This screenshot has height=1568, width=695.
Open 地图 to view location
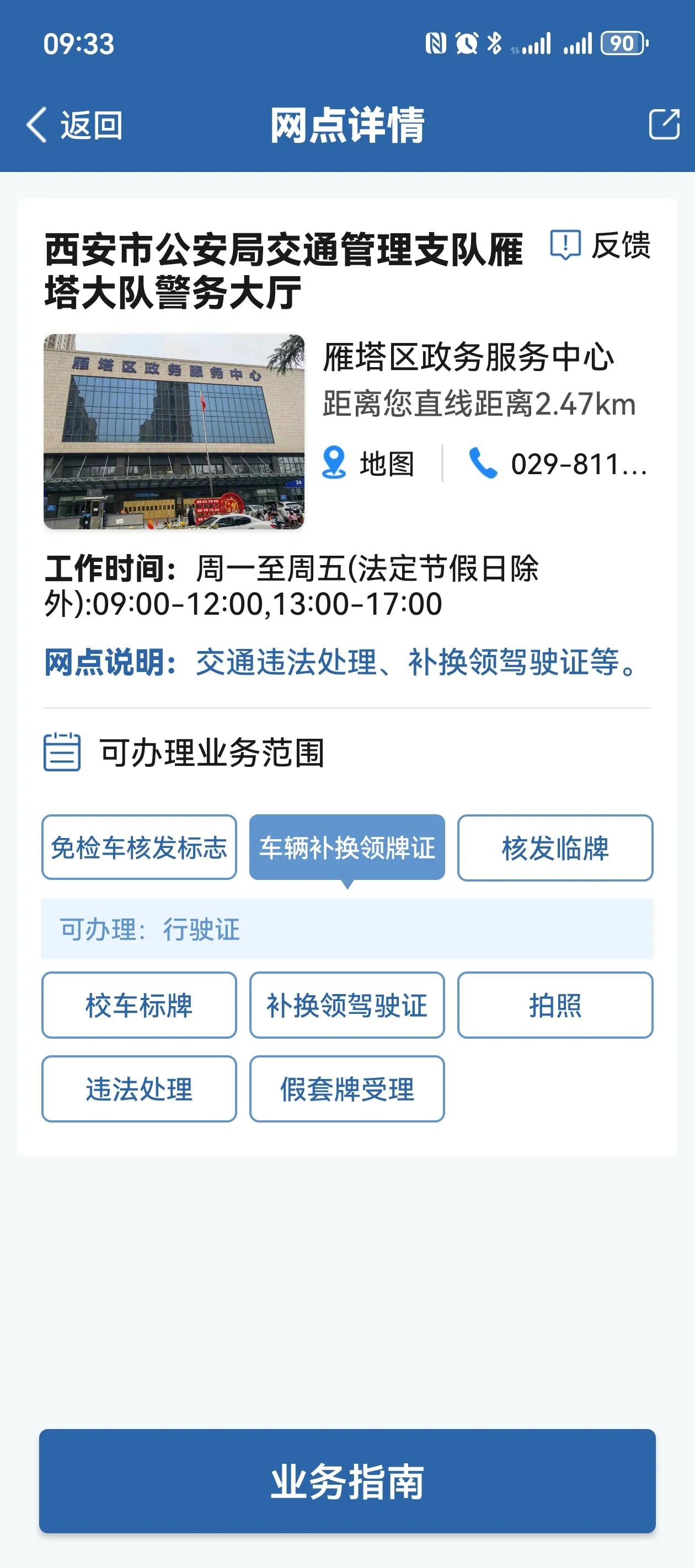[x=368, y=464]
